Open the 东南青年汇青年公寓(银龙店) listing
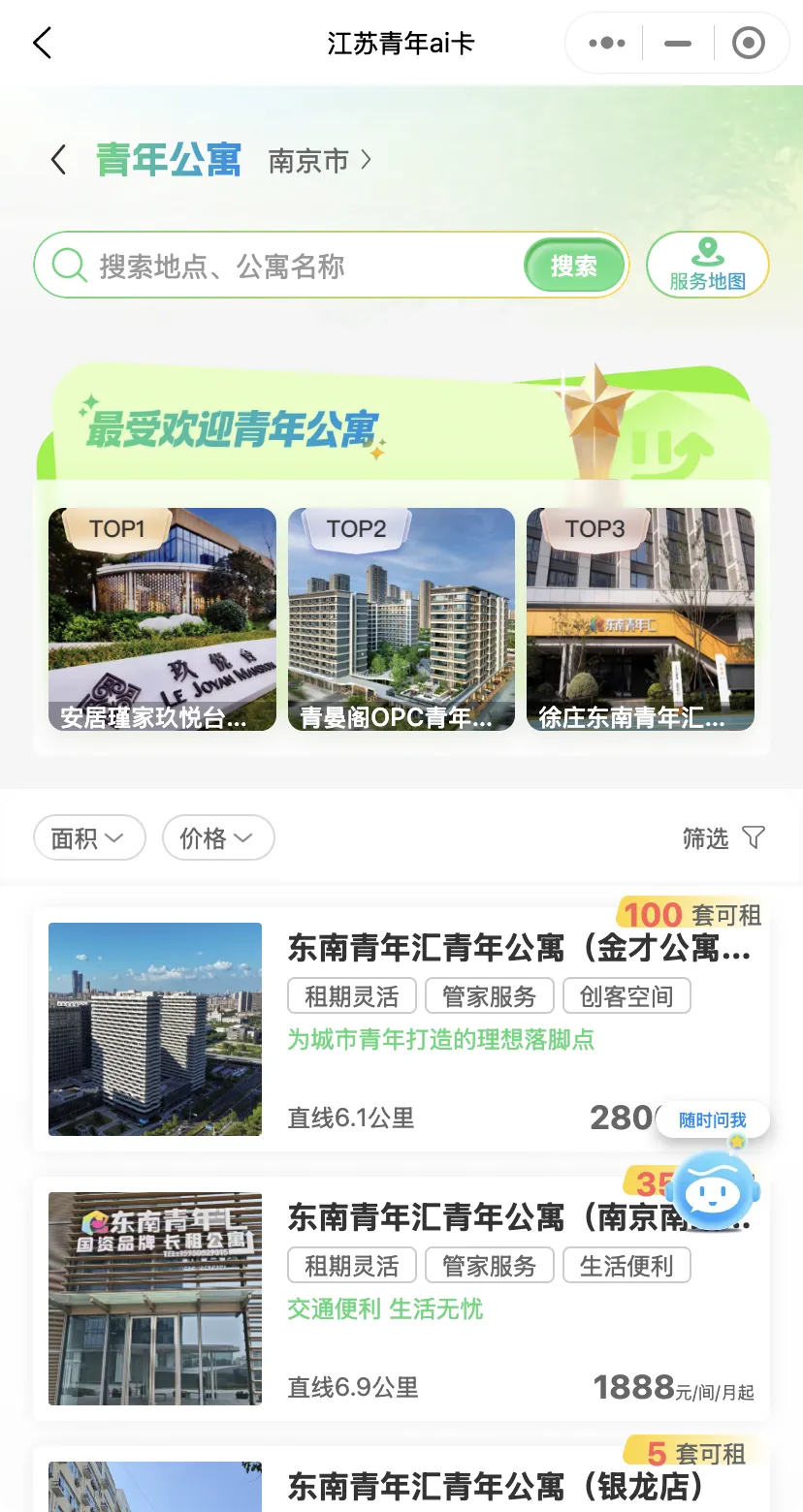Image resolution: width=803 pixels, height=1512 pixels. pyautogui.click(x=401, y=1480)
